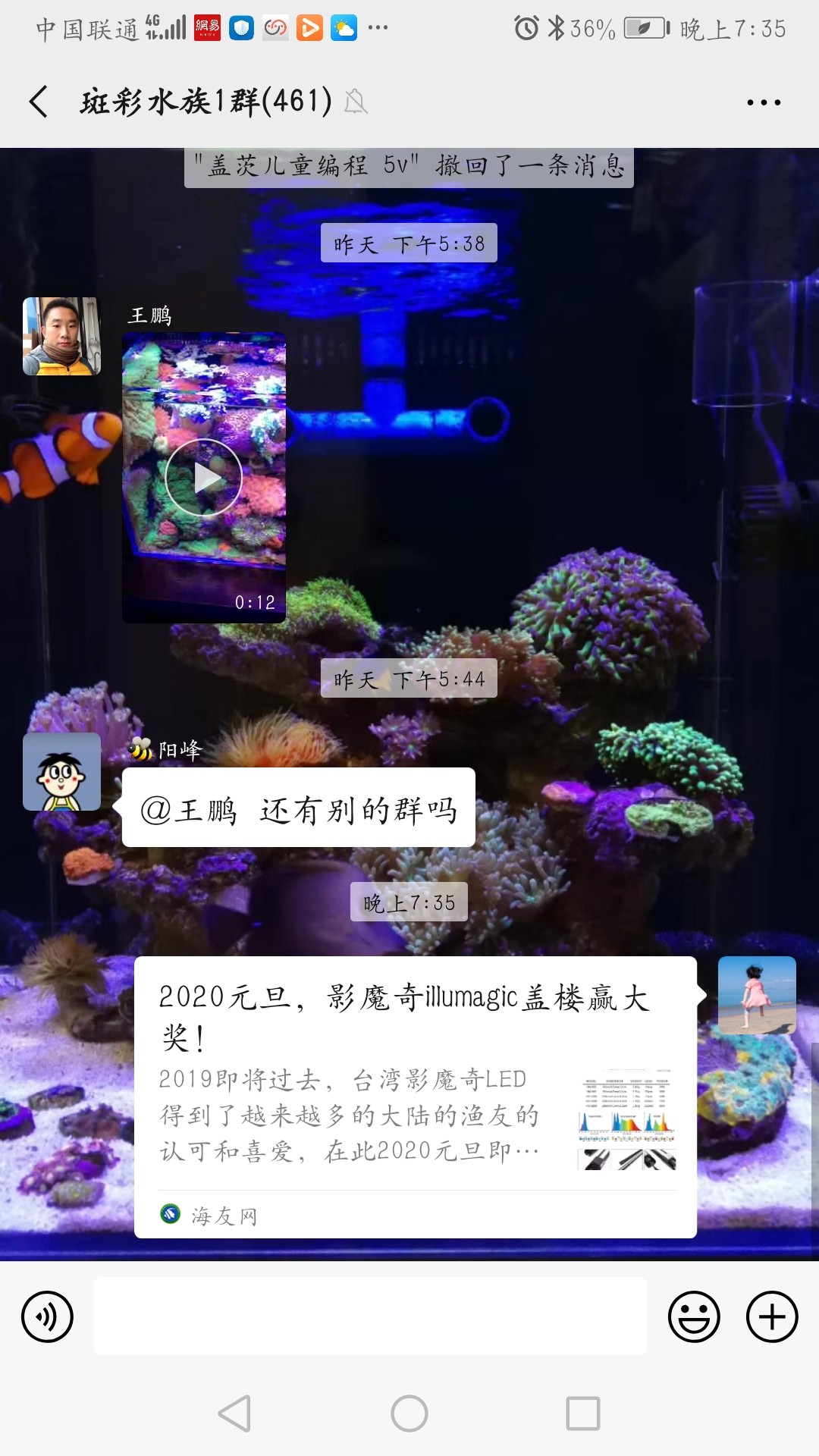Open recent apps from the navigation bar
This screenshot has height=1456, width=819.
point(582,1414)
